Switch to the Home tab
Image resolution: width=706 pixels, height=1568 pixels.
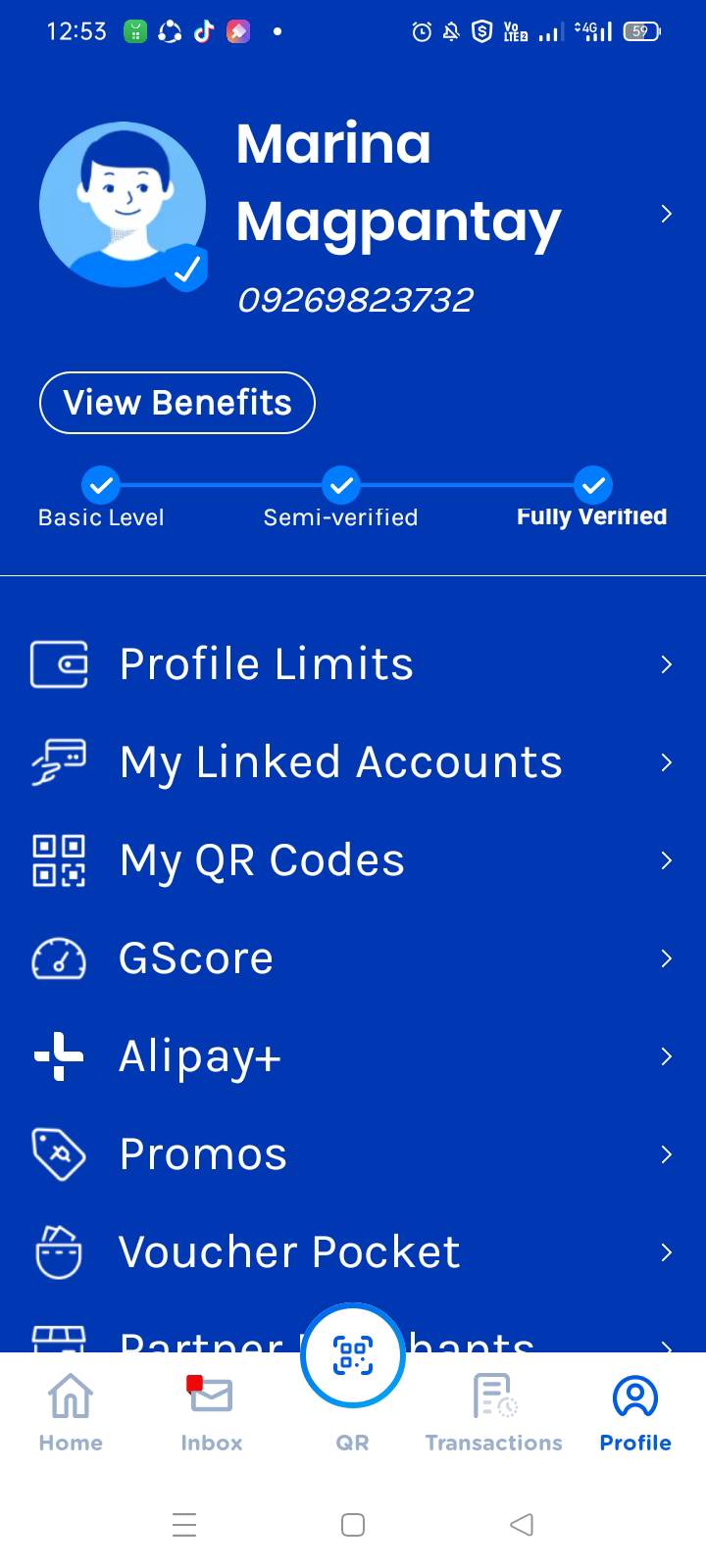click(71, 1413)
